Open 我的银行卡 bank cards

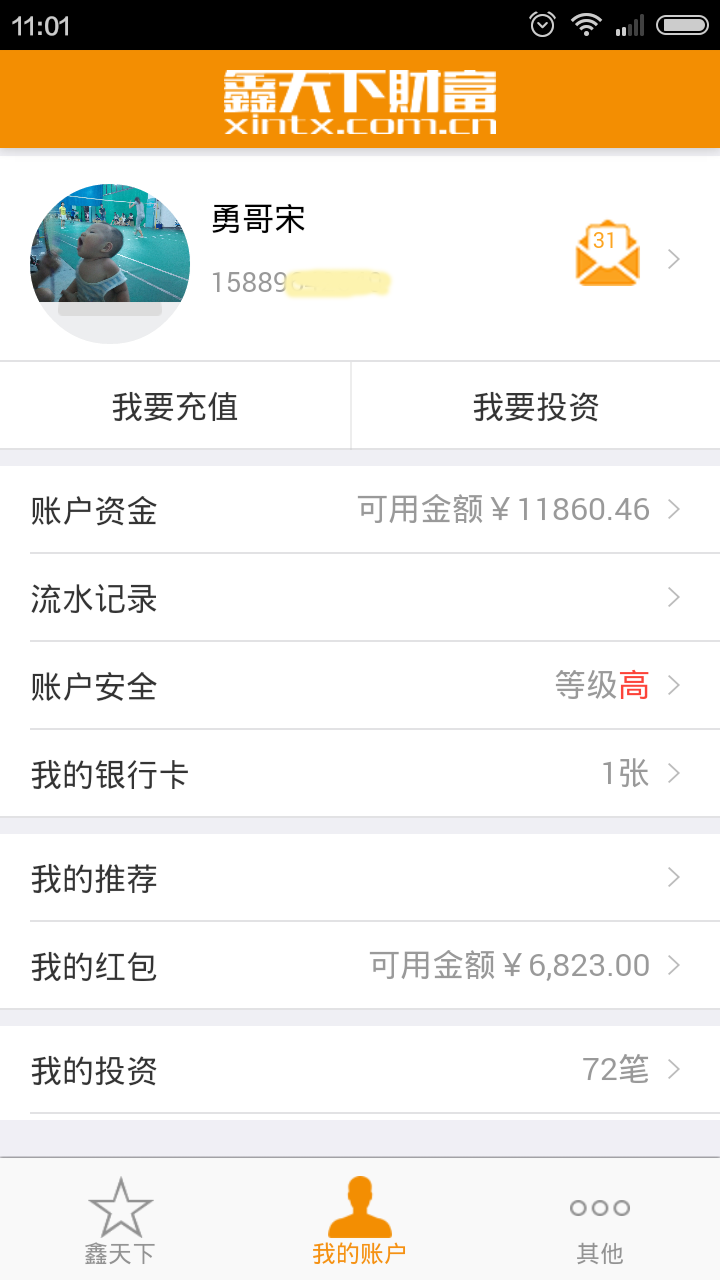[360, 774]
